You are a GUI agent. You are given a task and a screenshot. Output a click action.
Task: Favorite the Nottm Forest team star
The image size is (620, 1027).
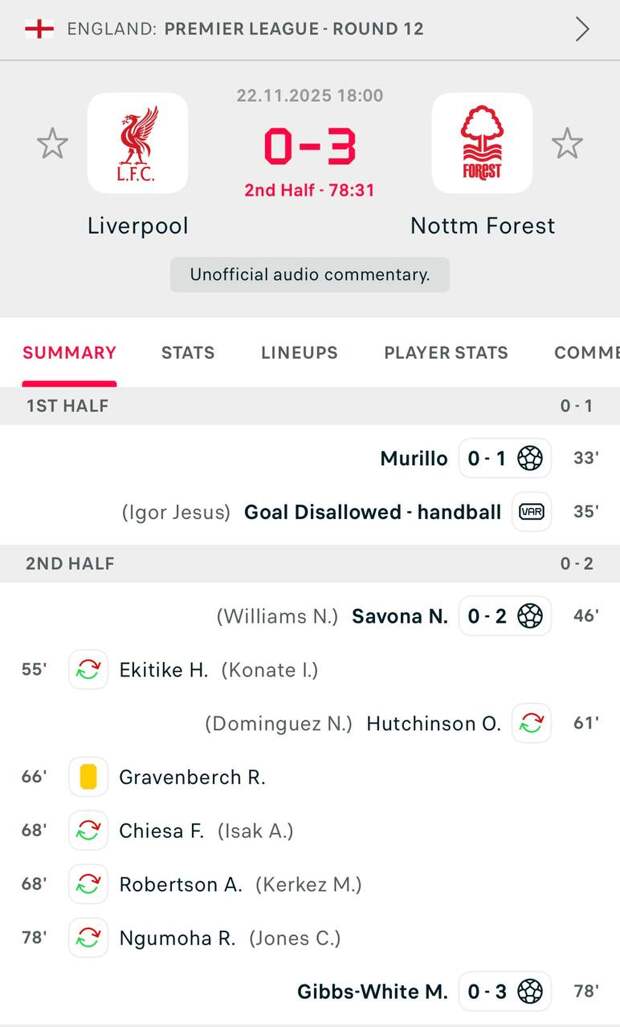(567, 144)
